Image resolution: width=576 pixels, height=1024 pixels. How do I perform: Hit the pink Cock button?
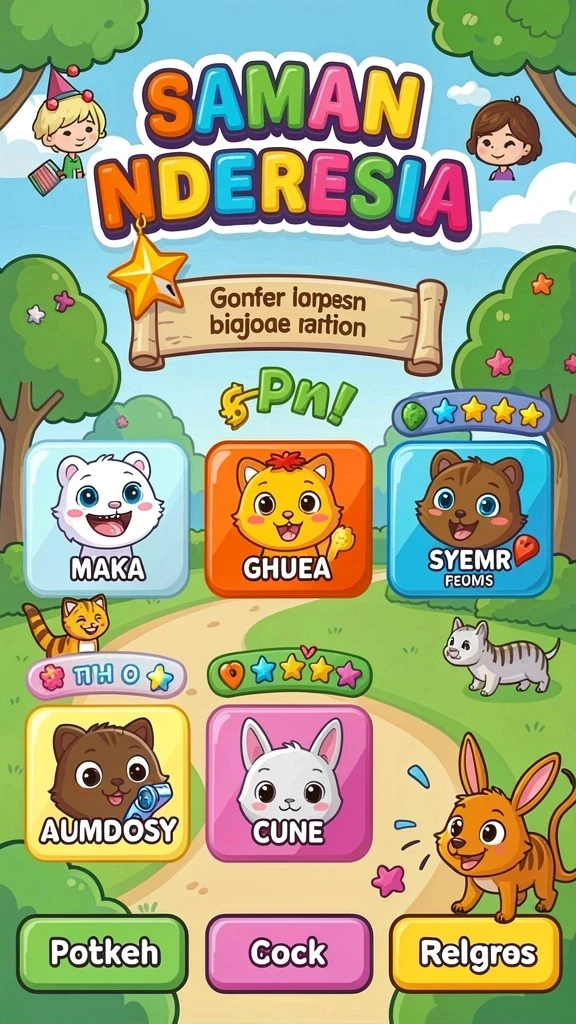(289, 953)
